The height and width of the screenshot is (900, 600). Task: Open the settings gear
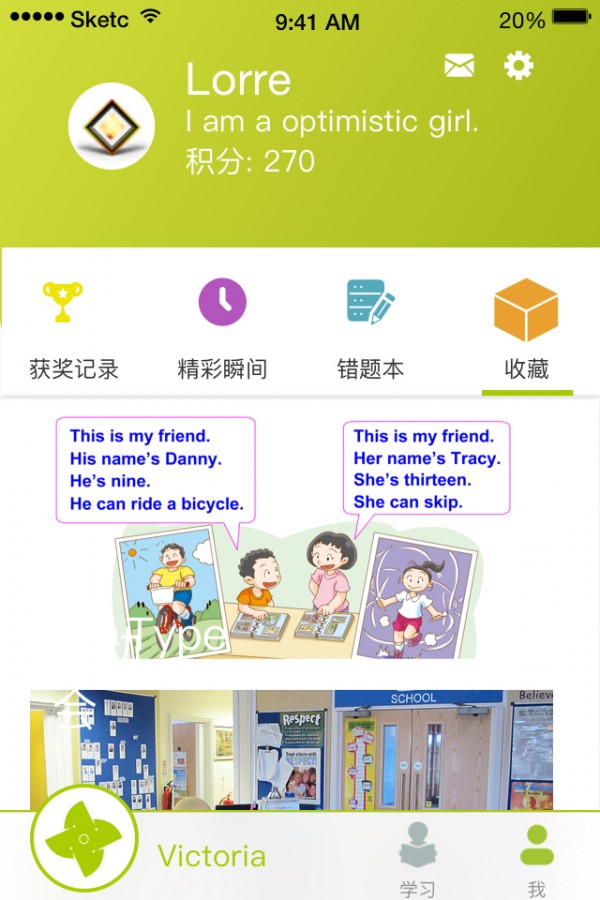click(x=518, y=66)
